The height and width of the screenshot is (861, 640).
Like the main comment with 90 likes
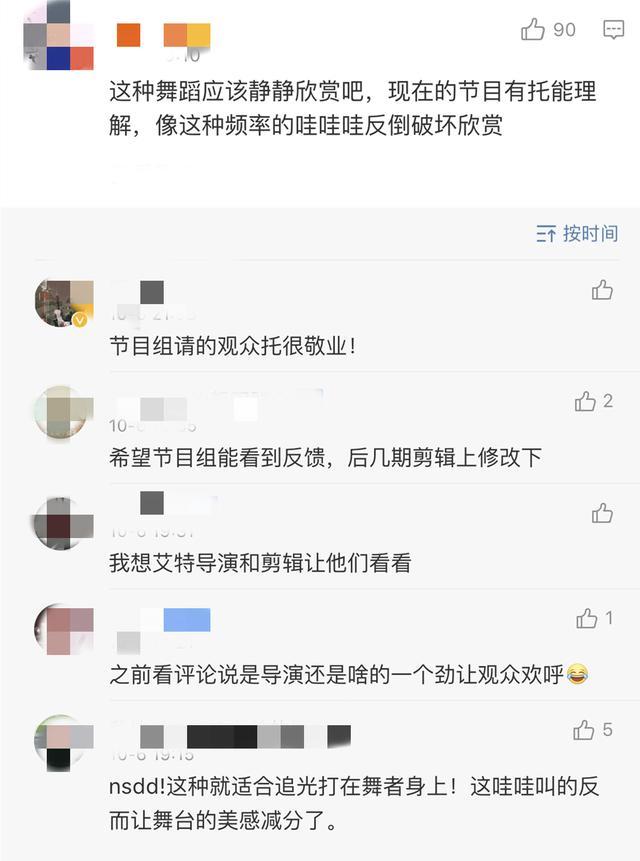tap(533, 30)
